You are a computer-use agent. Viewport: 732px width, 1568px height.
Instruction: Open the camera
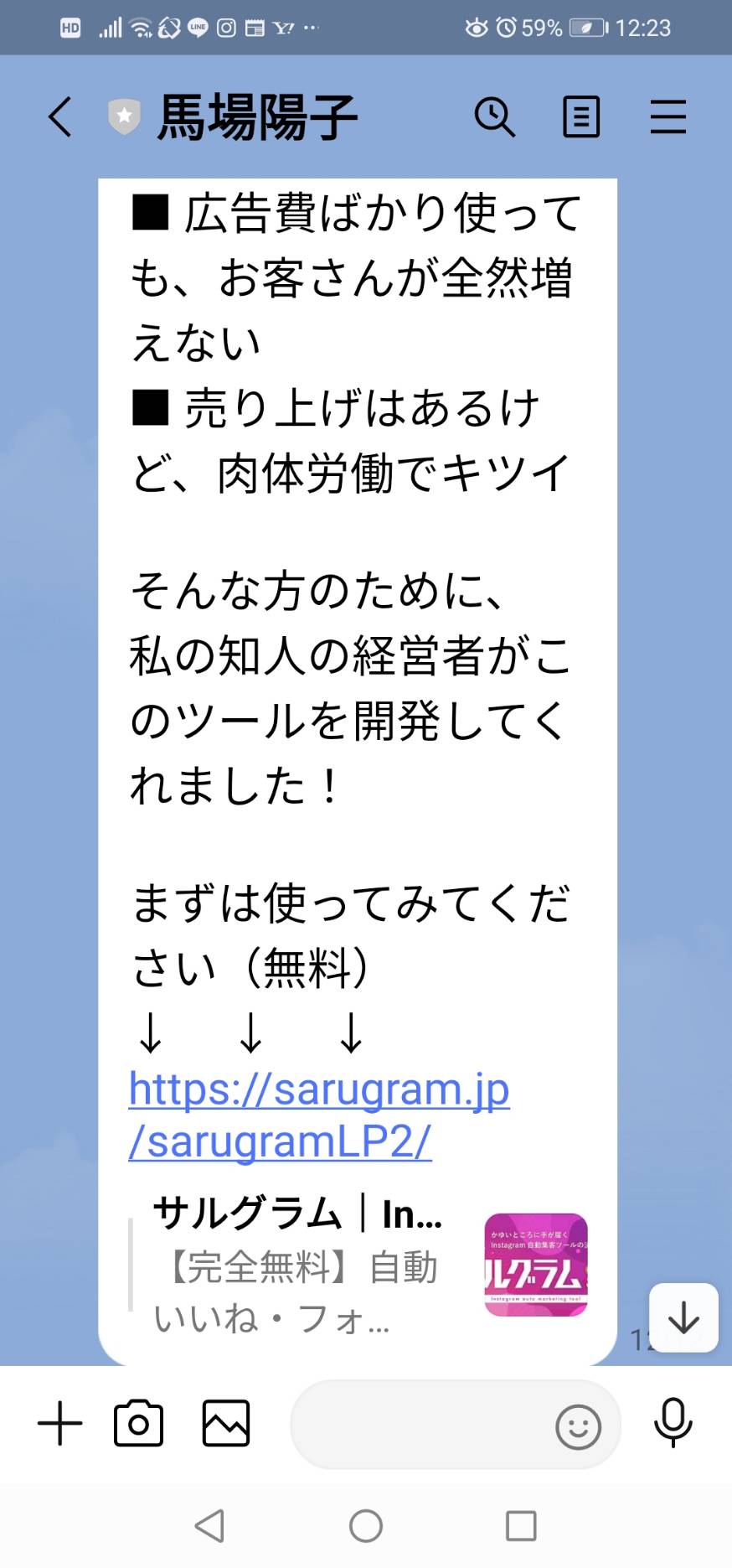(x=139, y=1423)
